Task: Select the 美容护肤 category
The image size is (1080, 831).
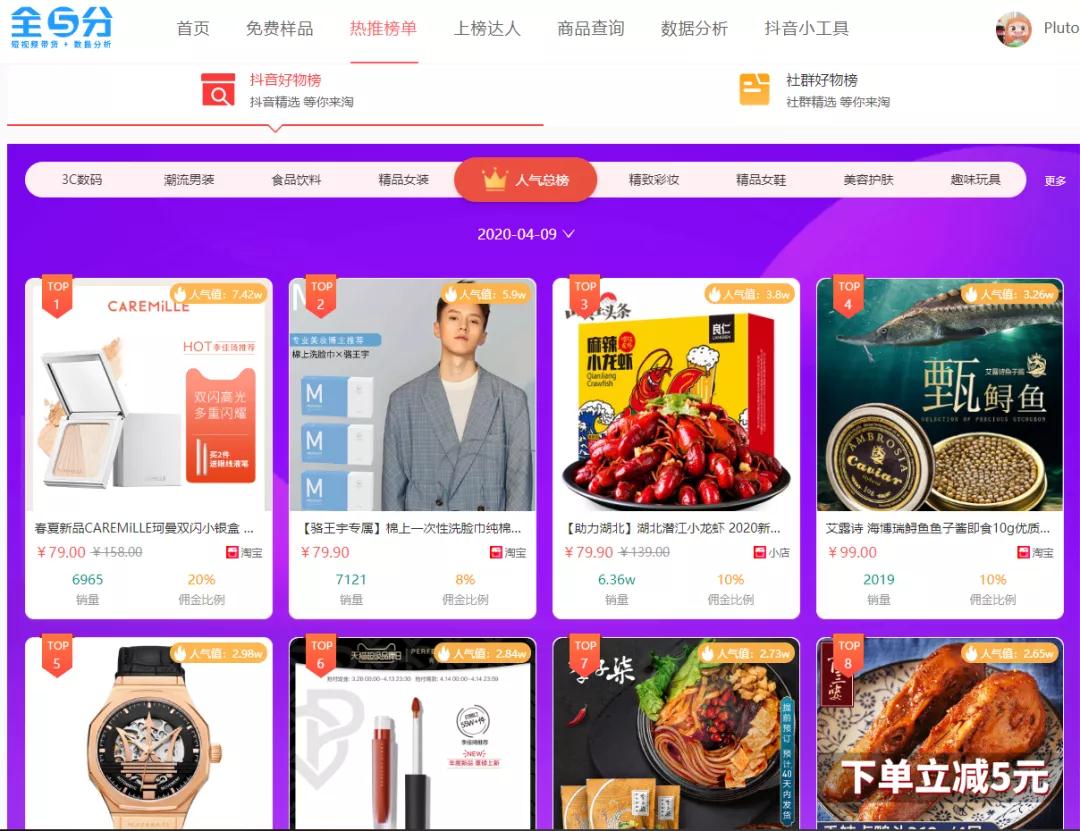Action: (x=868, y=180)
